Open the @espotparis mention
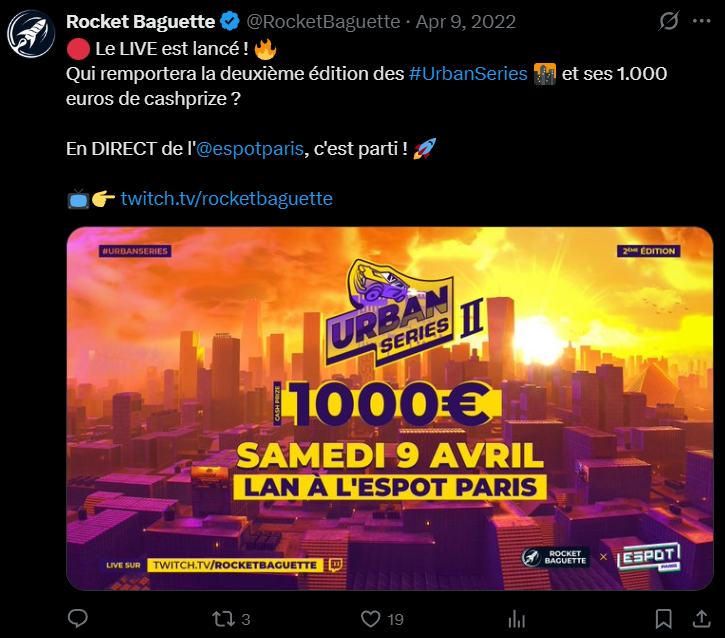The image size is (725, 638). [x=250, y=149]
